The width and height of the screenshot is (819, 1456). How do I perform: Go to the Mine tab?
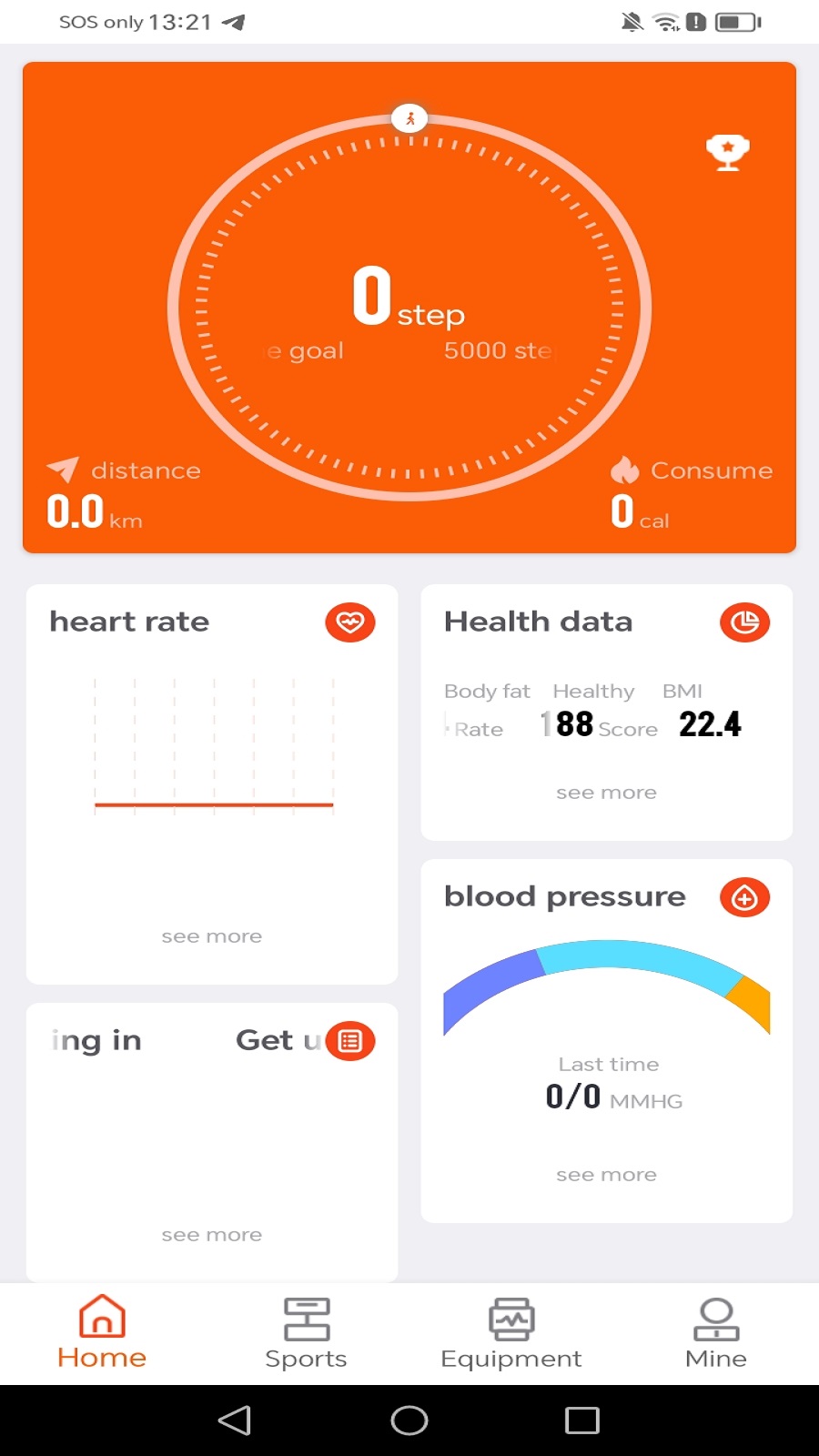[716, 1334]
